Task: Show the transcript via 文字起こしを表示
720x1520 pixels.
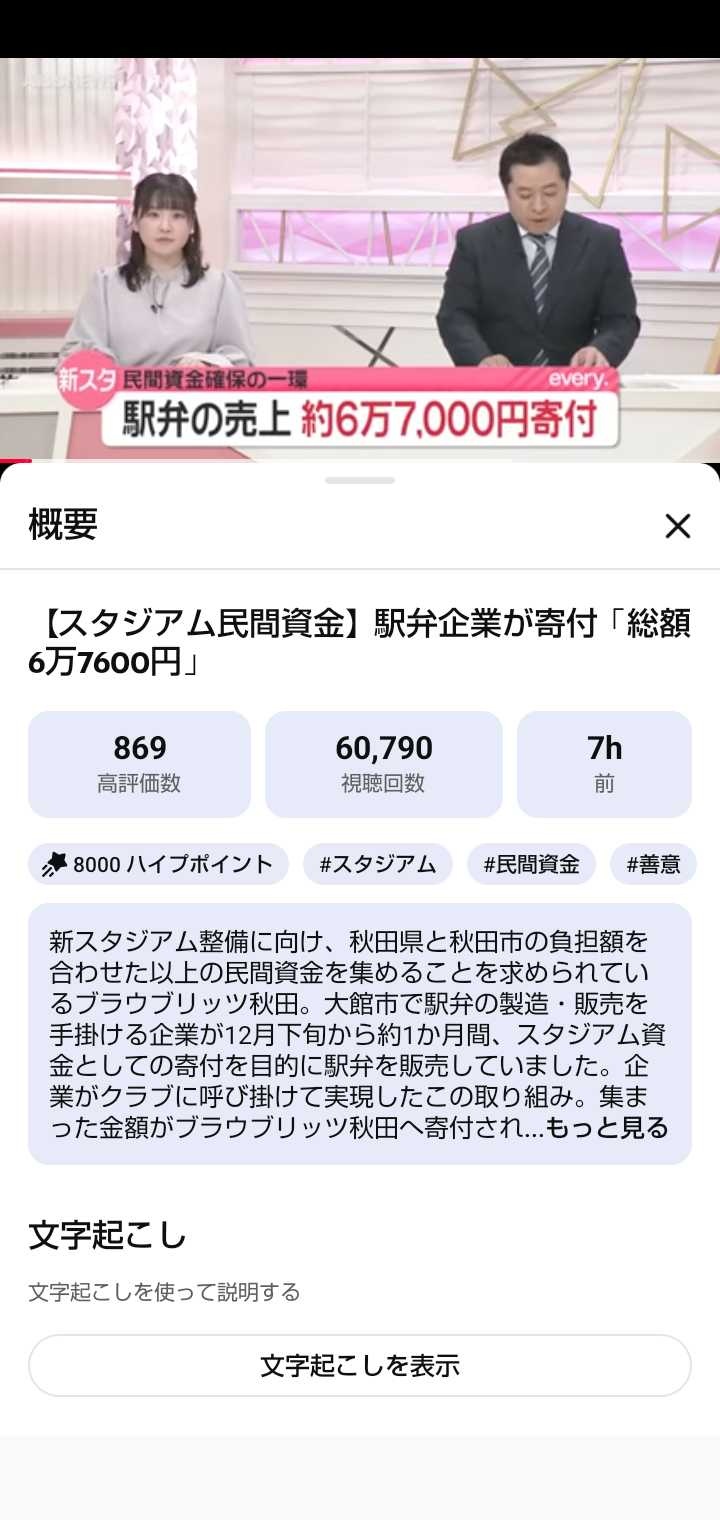Action: pyautogui.click(x=360, y=1365)
